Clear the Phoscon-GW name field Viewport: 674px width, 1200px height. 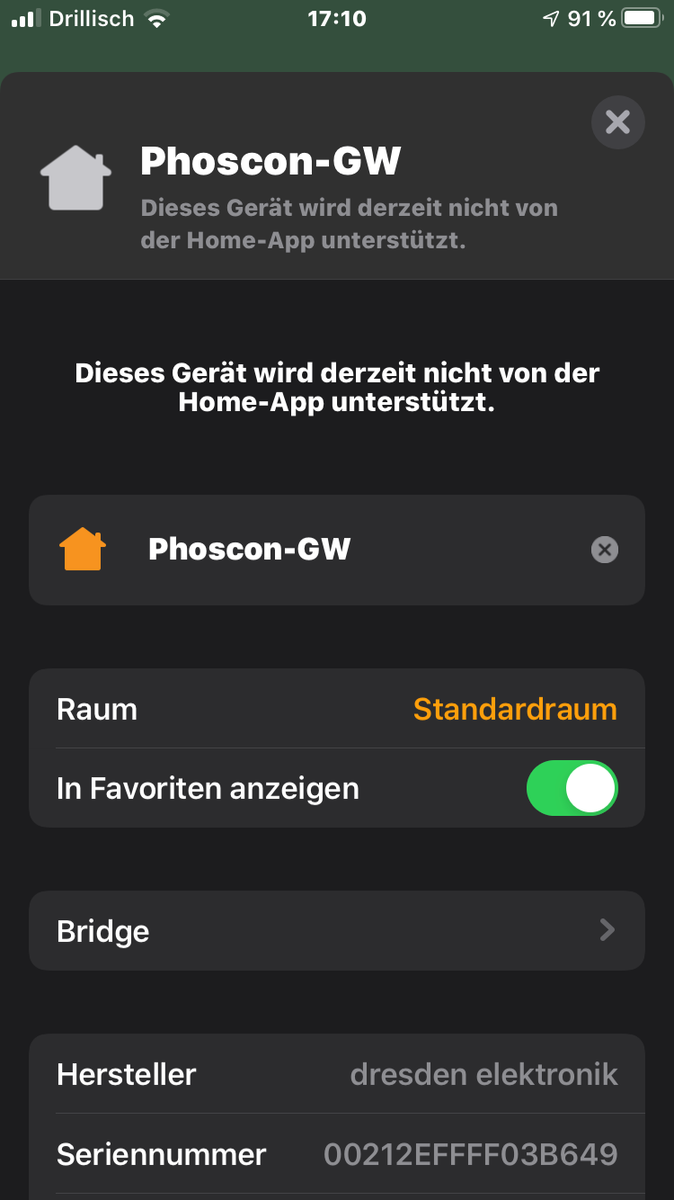pos(604,549)
